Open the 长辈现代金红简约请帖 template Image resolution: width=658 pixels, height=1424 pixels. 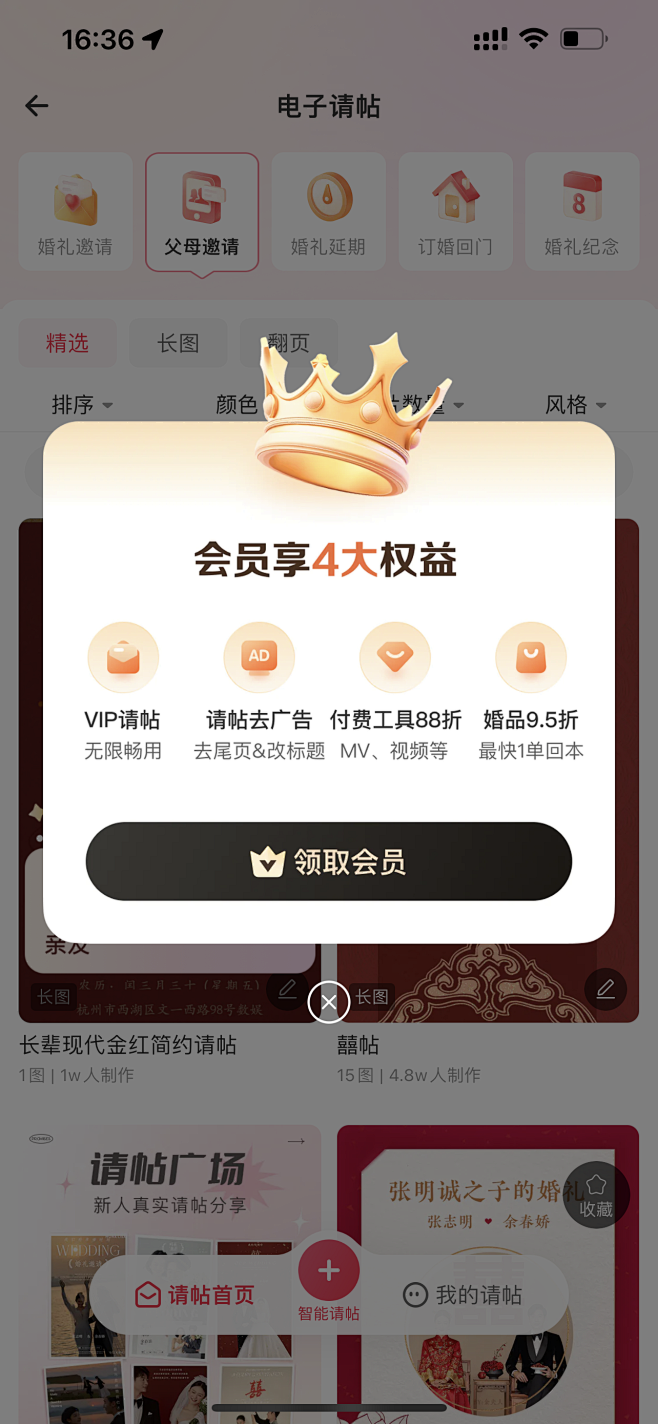pos(128,1045)
